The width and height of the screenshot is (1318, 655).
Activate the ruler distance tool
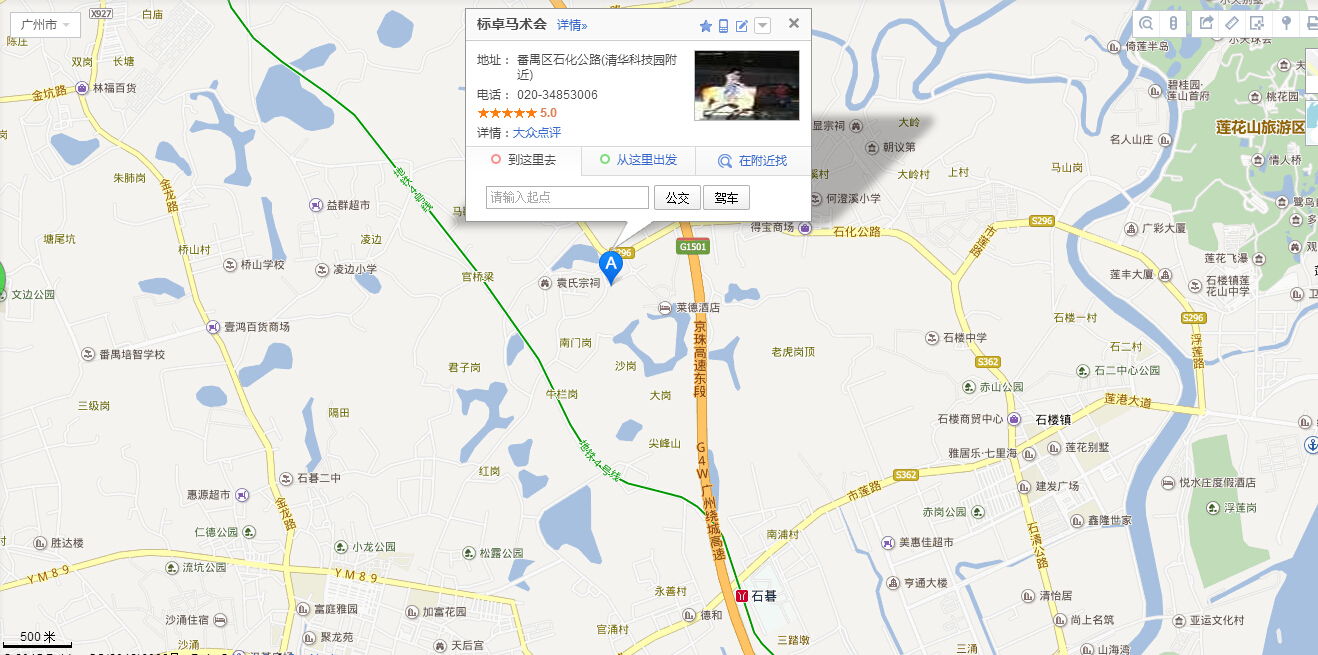tap(1232, 23)
